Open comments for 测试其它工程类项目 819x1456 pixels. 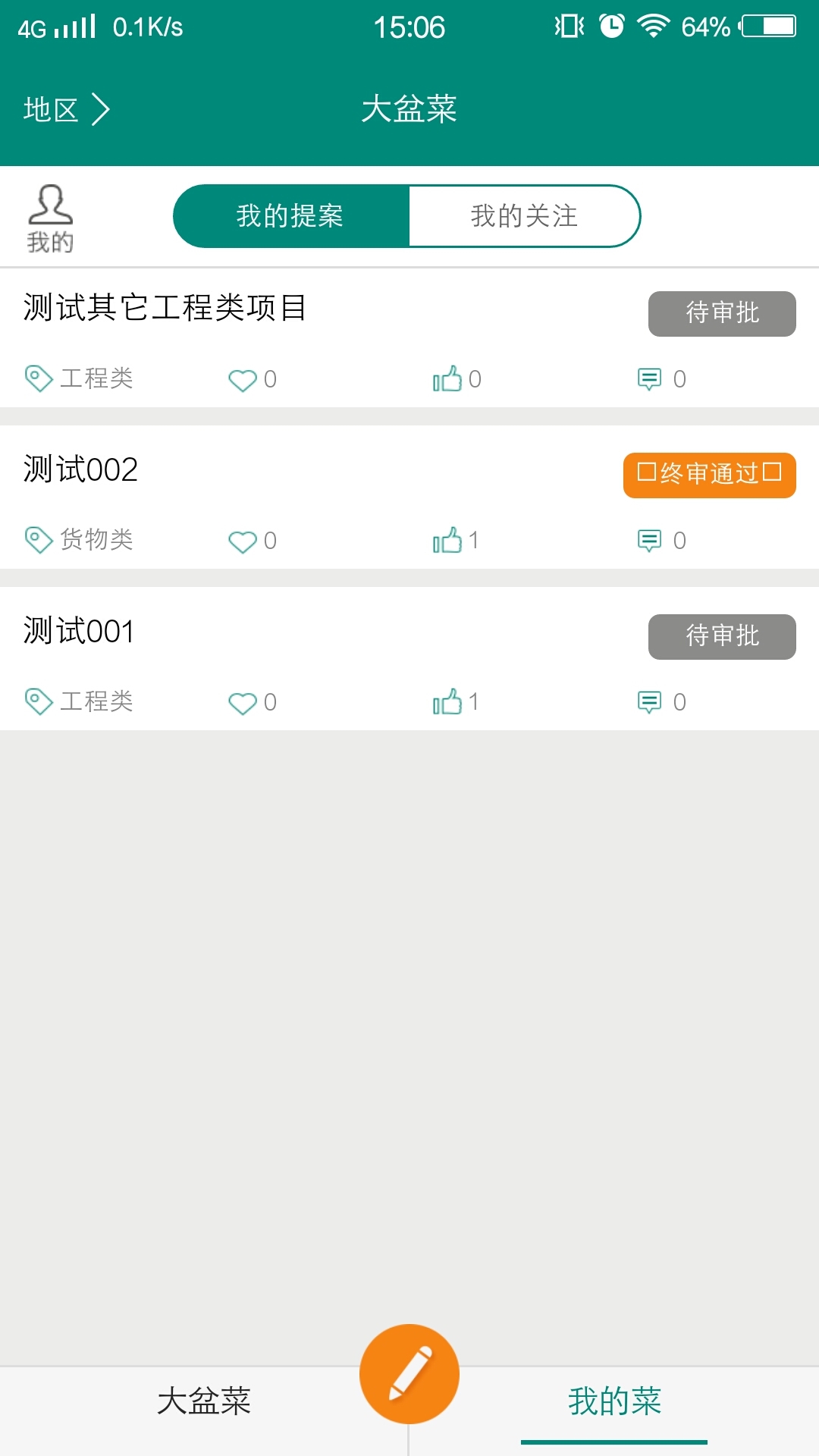click(x=650, y=379)
